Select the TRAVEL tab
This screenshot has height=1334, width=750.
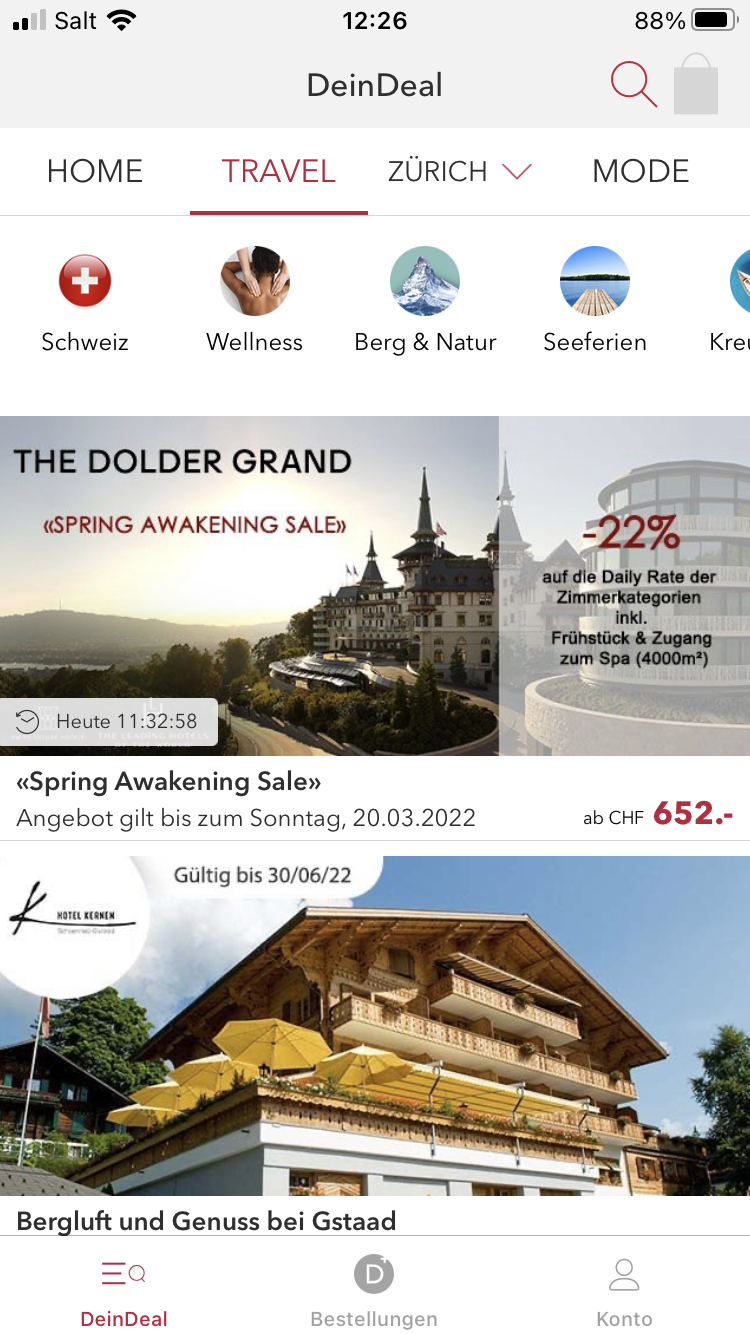(x=278, y=171)
